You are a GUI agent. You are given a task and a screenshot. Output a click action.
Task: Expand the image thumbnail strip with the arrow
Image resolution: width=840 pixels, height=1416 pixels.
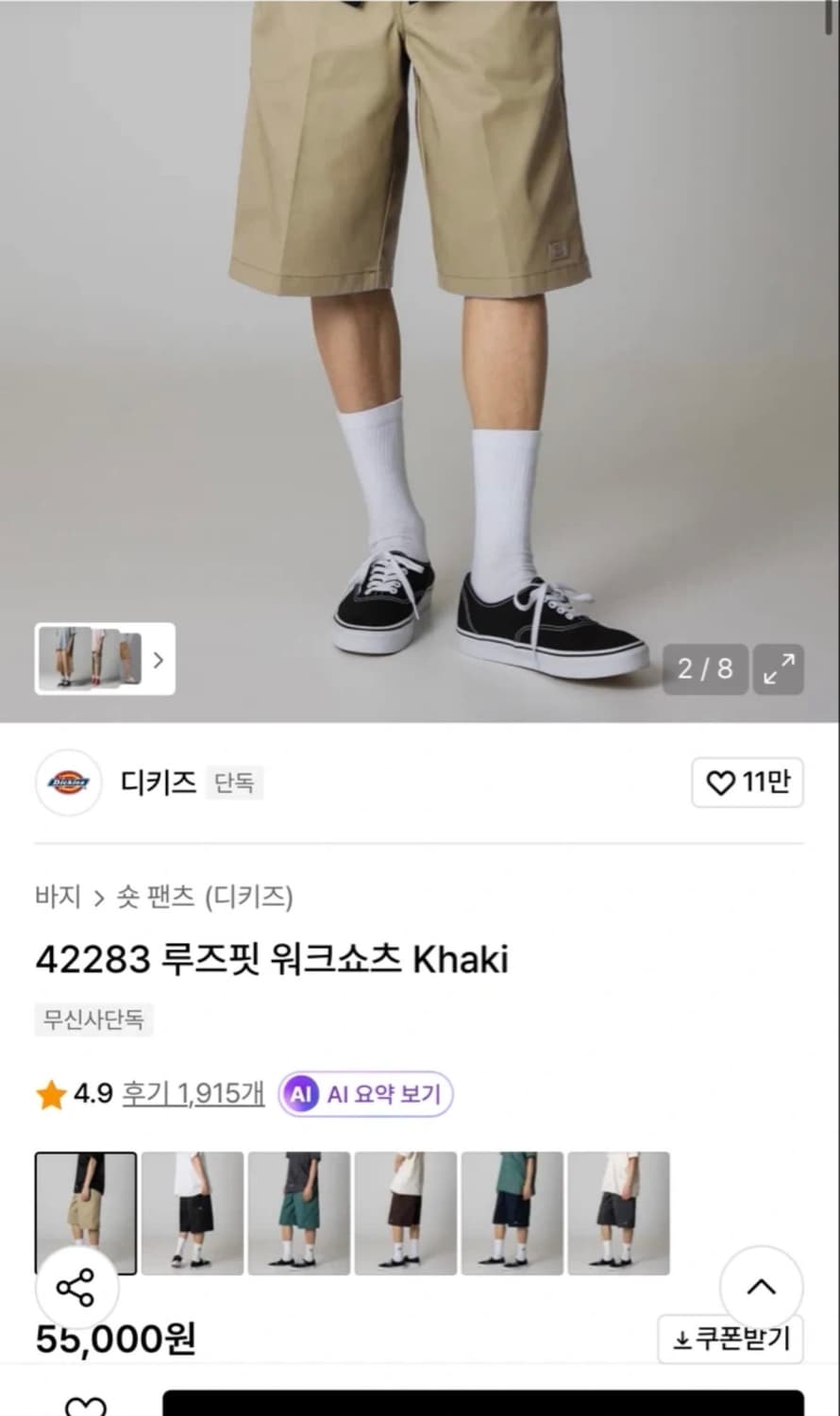[x=159, y=660]
